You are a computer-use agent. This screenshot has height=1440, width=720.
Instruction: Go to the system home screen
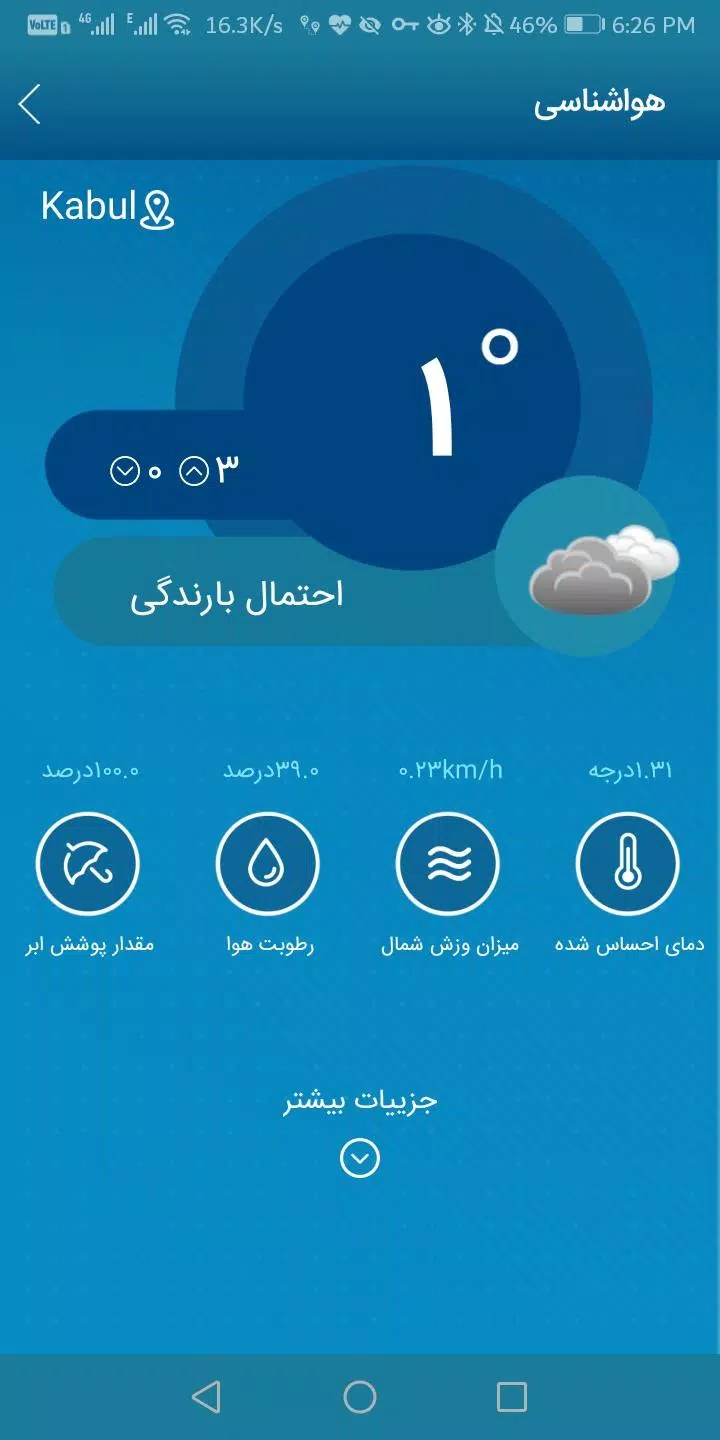point(360,1397)
